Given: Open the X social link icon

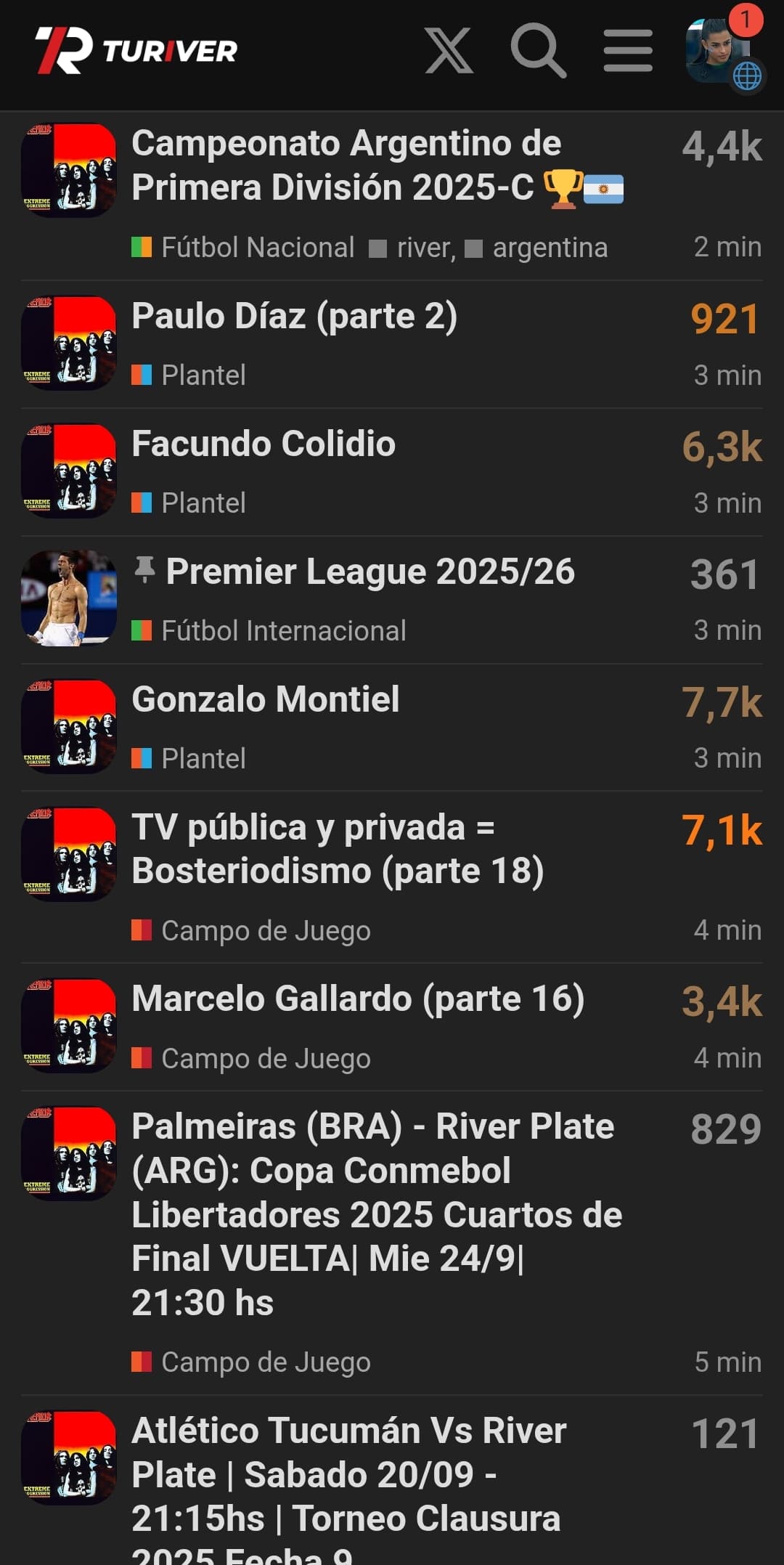Looking at the screenshot, I should point(449,51).
